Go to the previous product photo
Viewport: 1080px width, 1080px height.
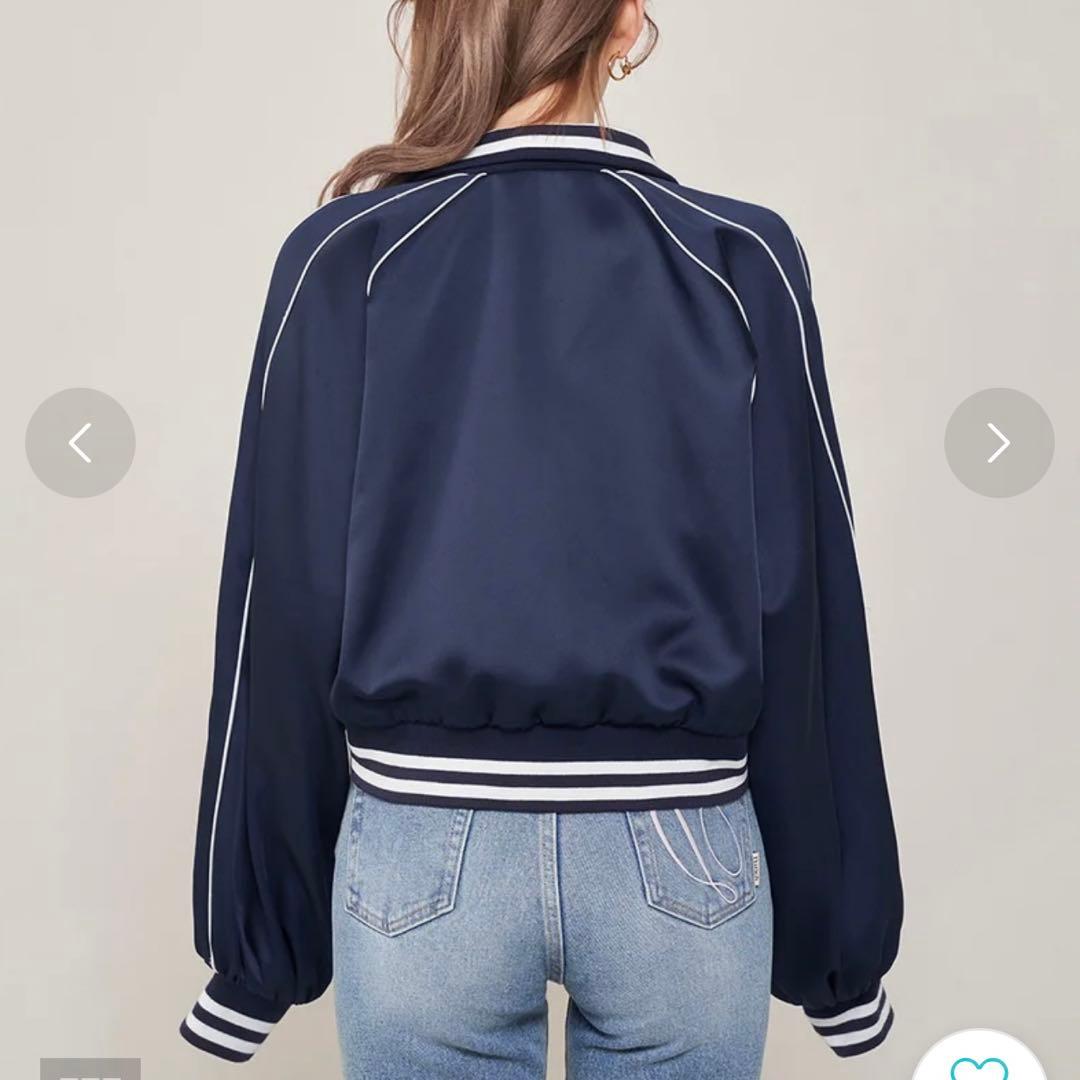80,443
